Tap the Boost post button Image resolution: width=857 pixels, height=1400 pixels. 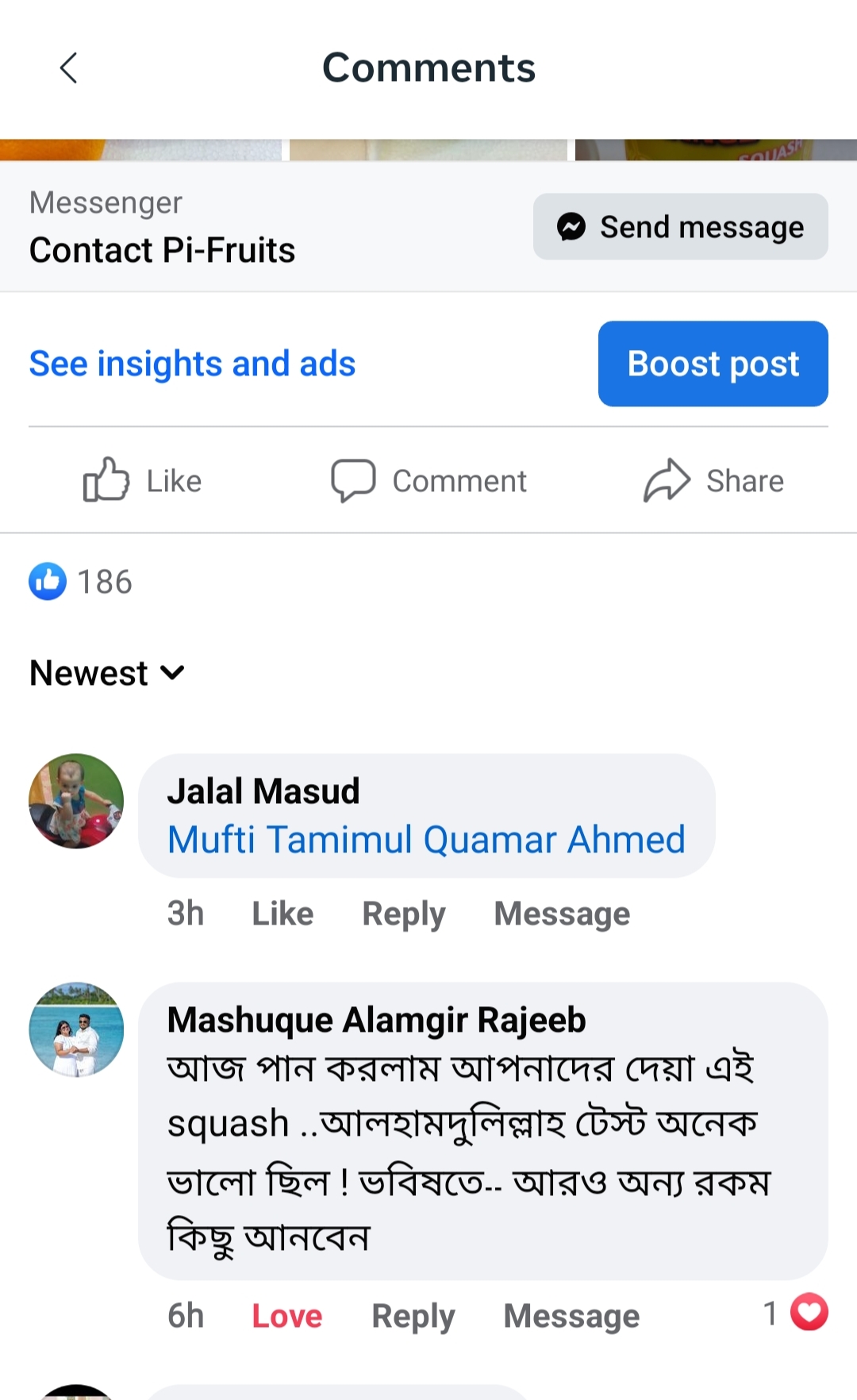pos(713,364)
